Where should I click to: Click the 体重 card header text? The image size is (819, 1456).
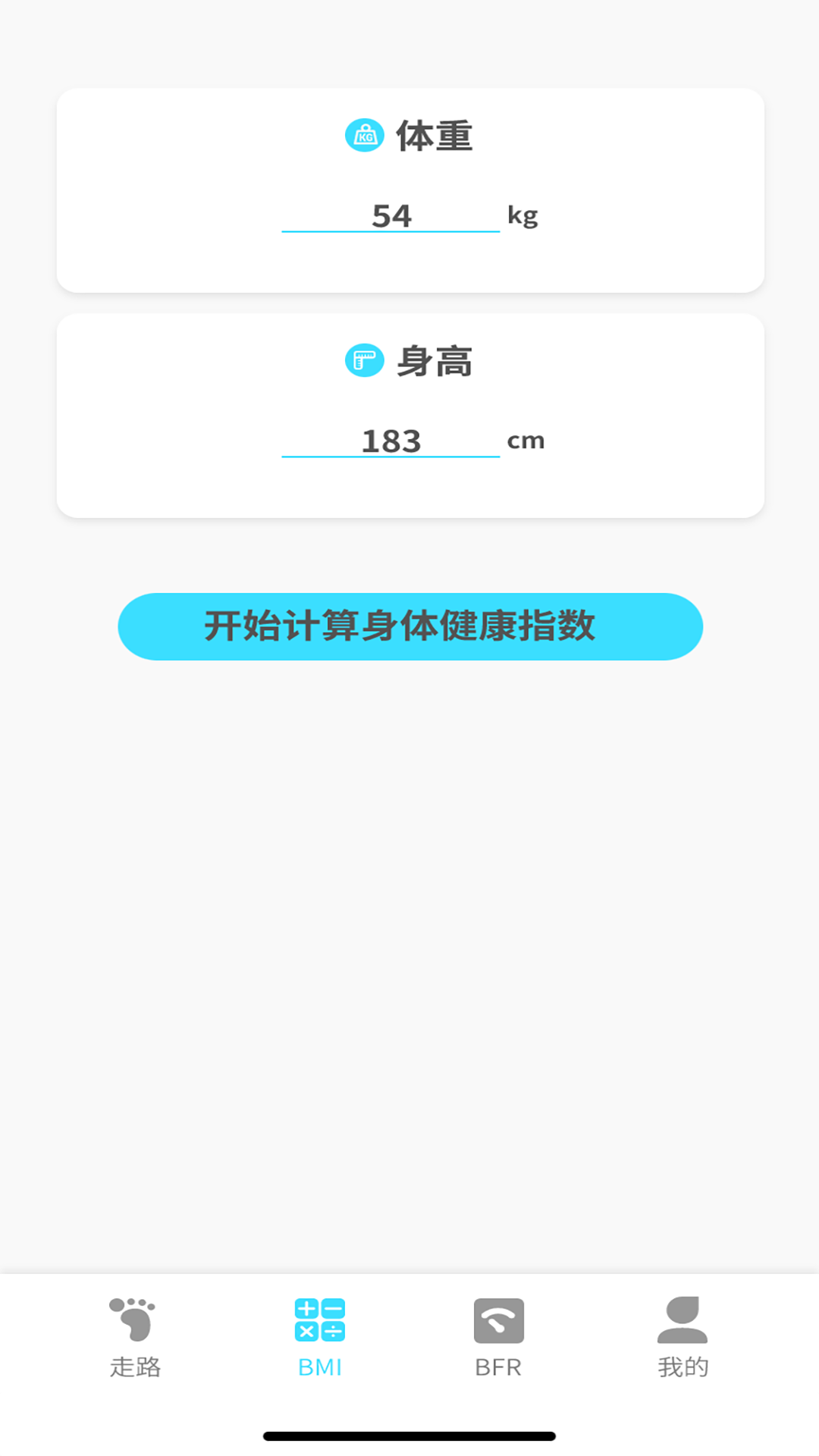[433, 136]
